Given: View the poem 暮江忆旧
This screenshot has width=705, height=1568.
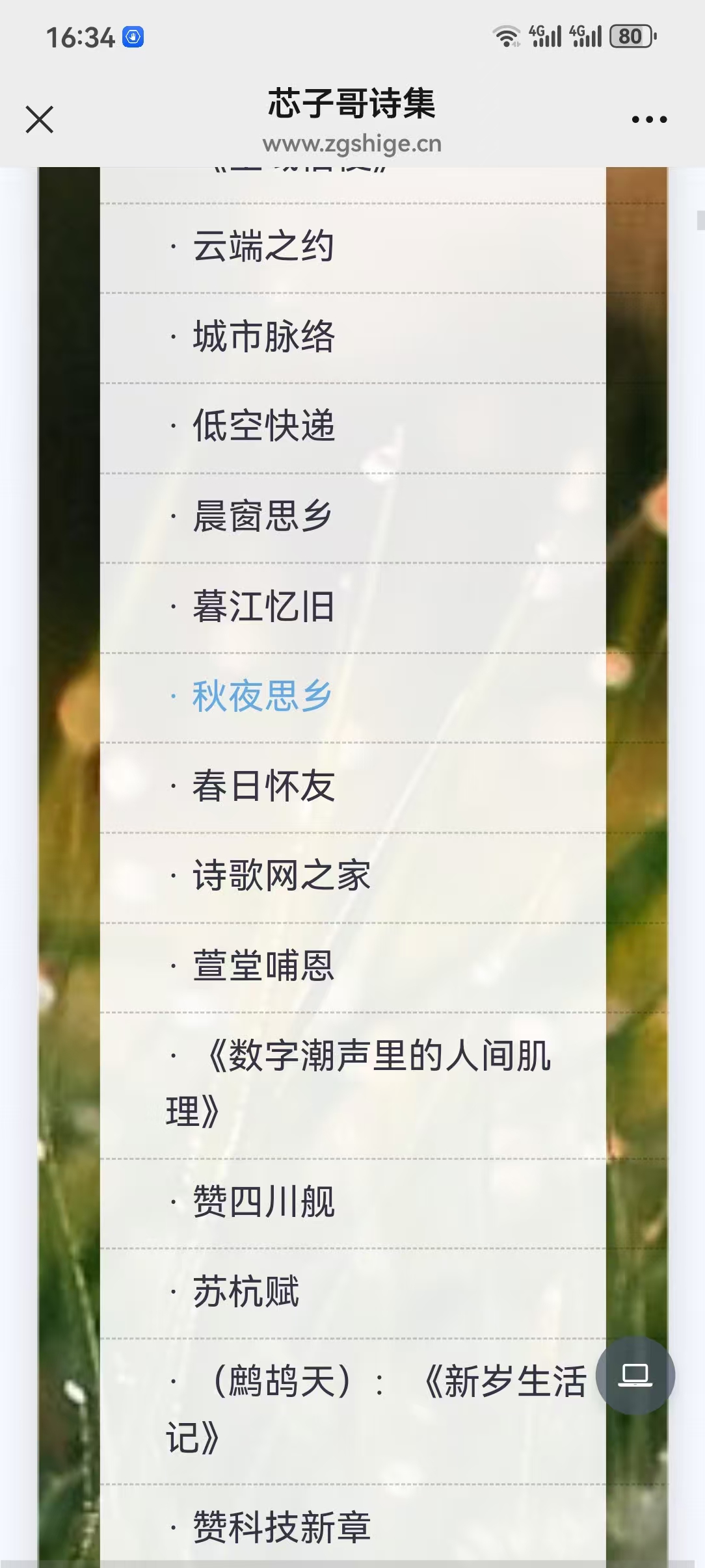Looking at the screenshot, I should point(263,606).
